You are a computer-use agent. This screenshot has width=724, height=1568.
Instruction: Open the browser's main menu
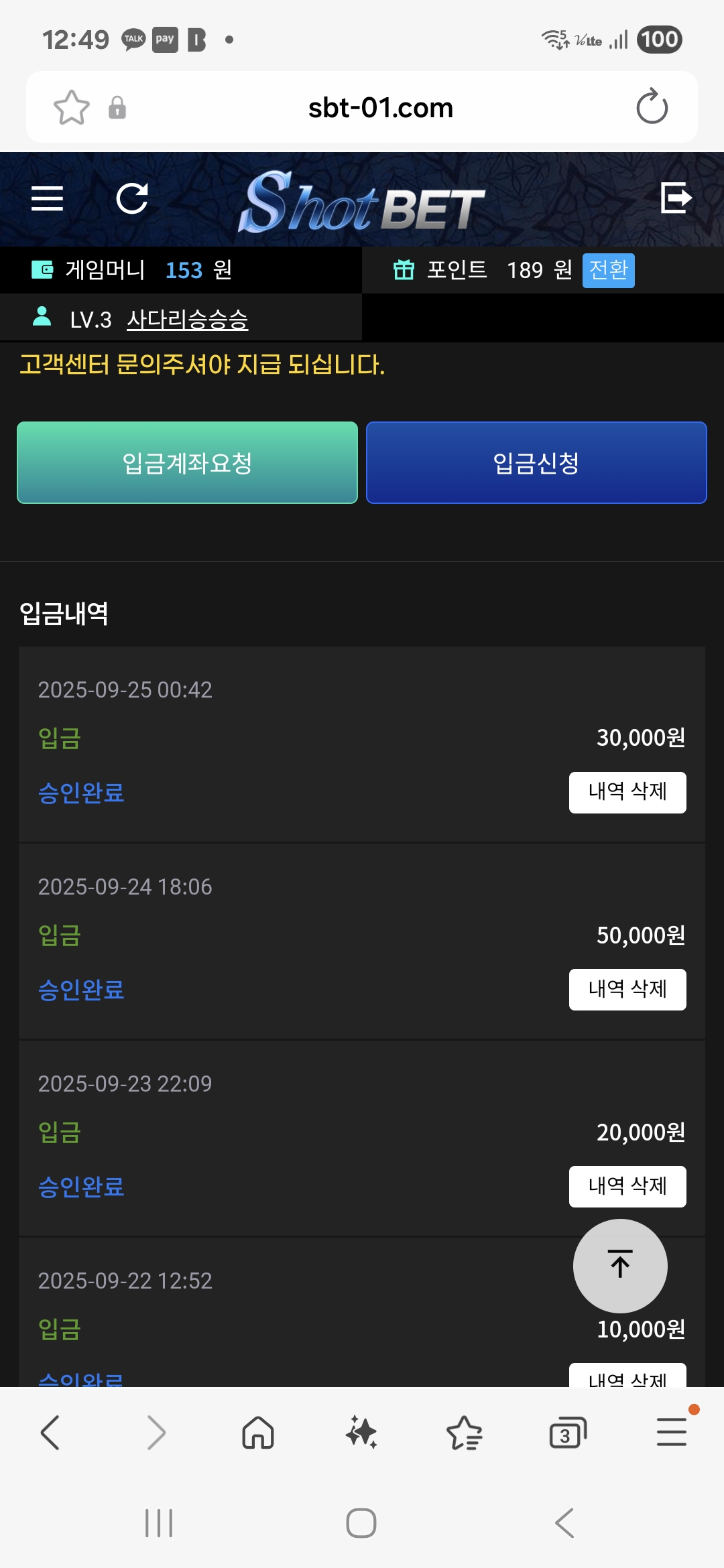click(671, 1433)
